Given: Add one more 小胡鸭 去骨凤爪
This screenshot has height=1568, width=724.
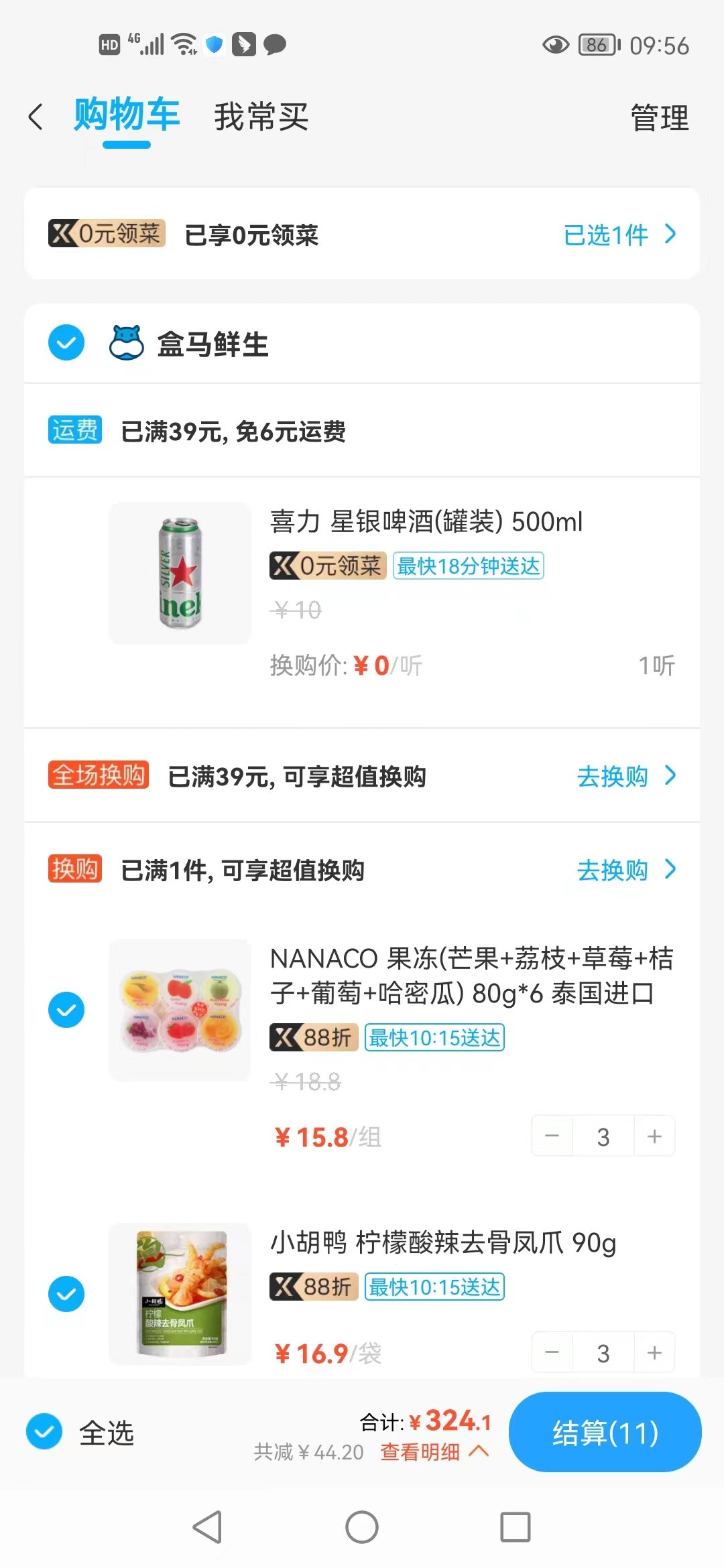Looking at the screenshot, I should pyautogui.click(x=654, y=1353).
